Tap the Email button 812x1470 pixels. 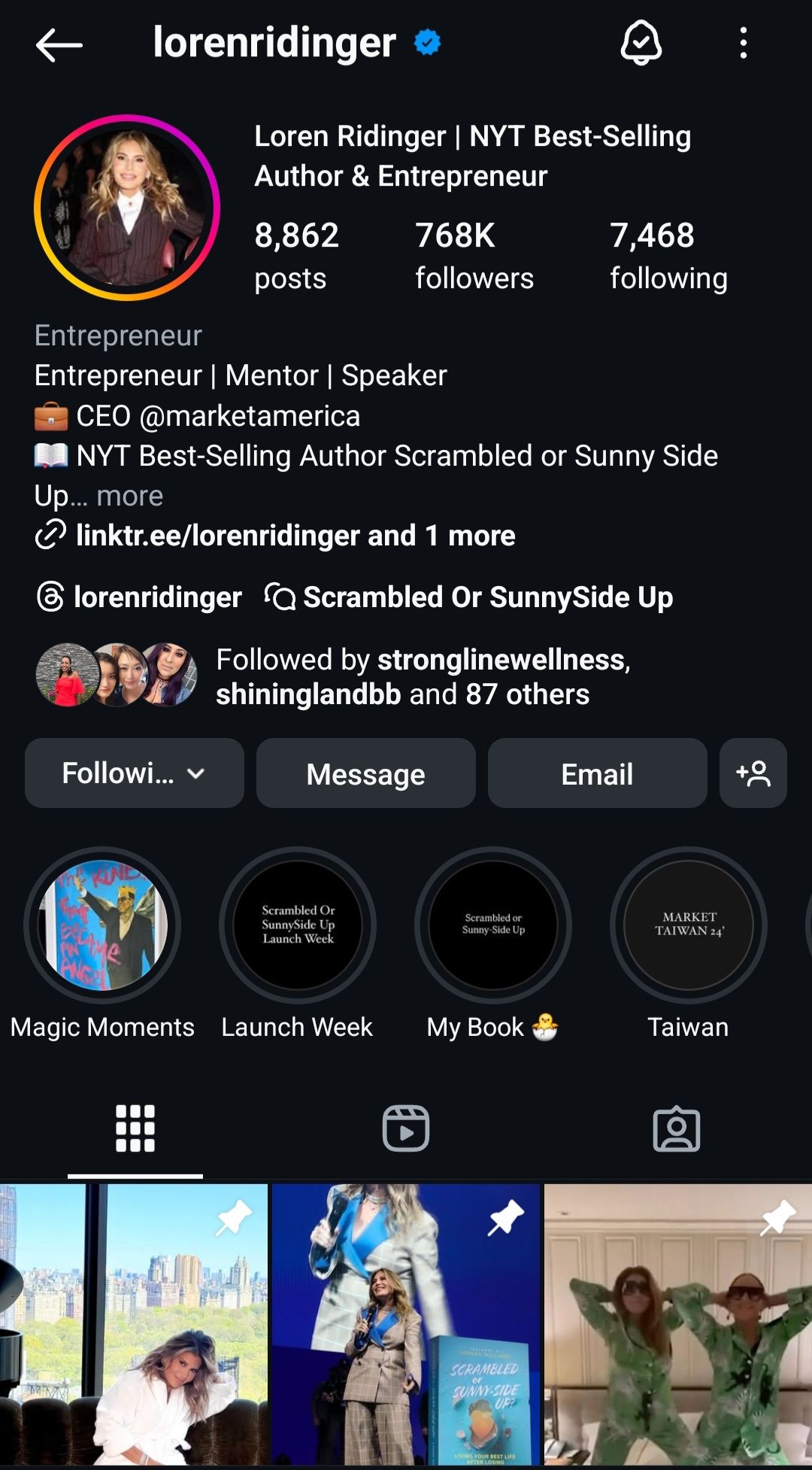tap(597, 773)
